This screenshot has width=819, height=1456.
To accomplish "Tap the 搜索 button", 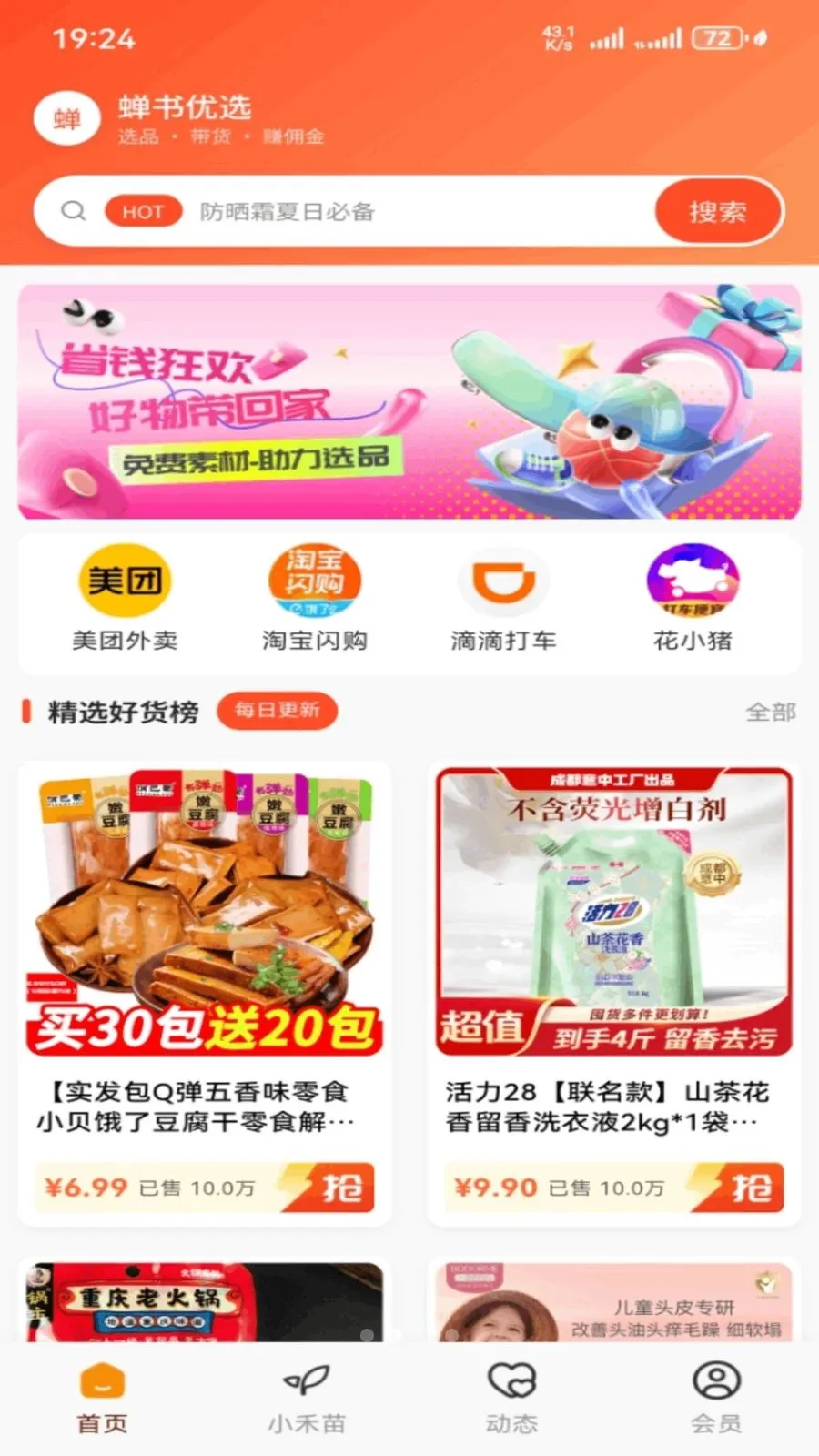I will [x=717, y=212].
